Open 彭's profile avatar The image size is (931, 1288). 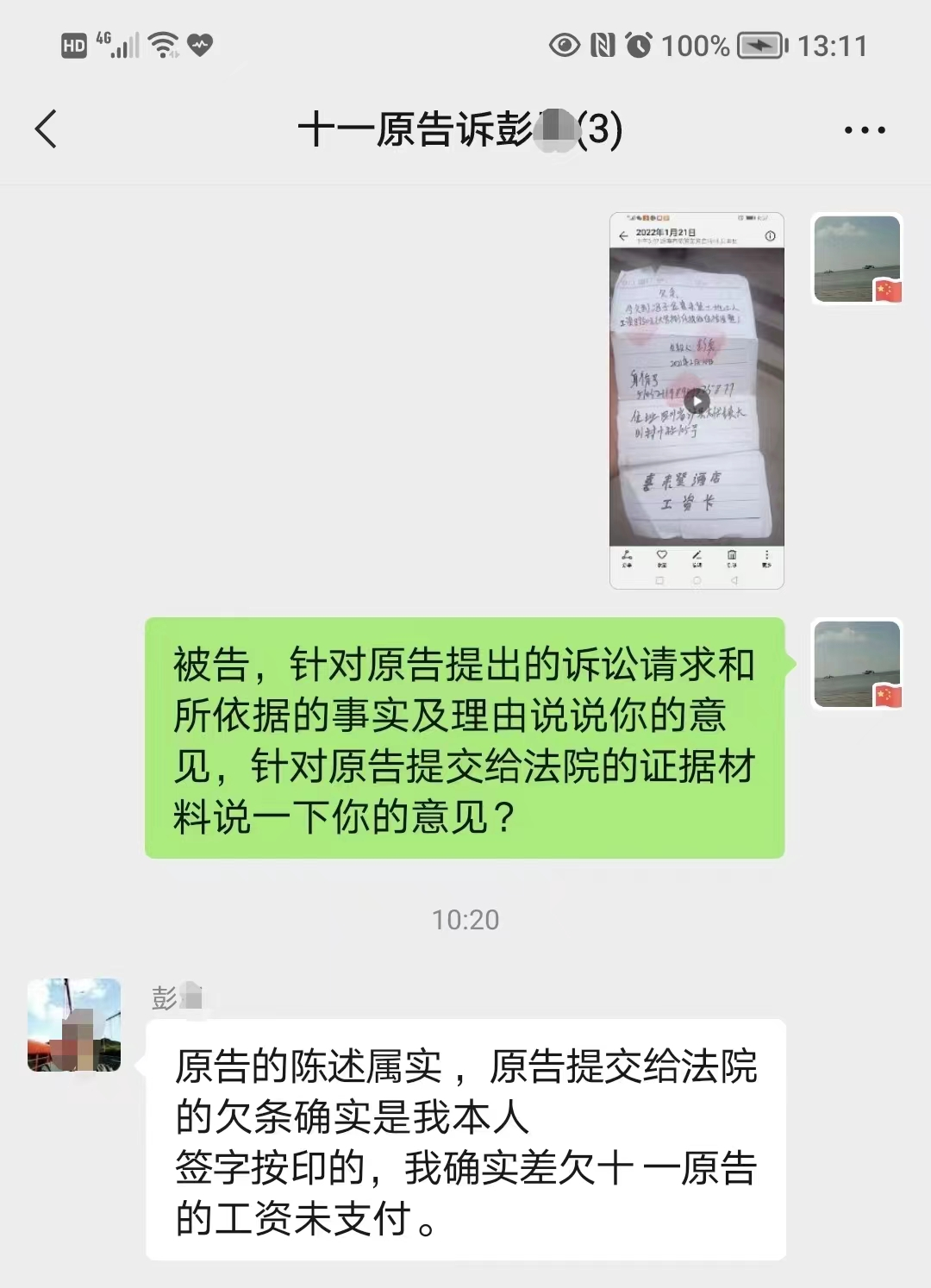click(74, 1025)
